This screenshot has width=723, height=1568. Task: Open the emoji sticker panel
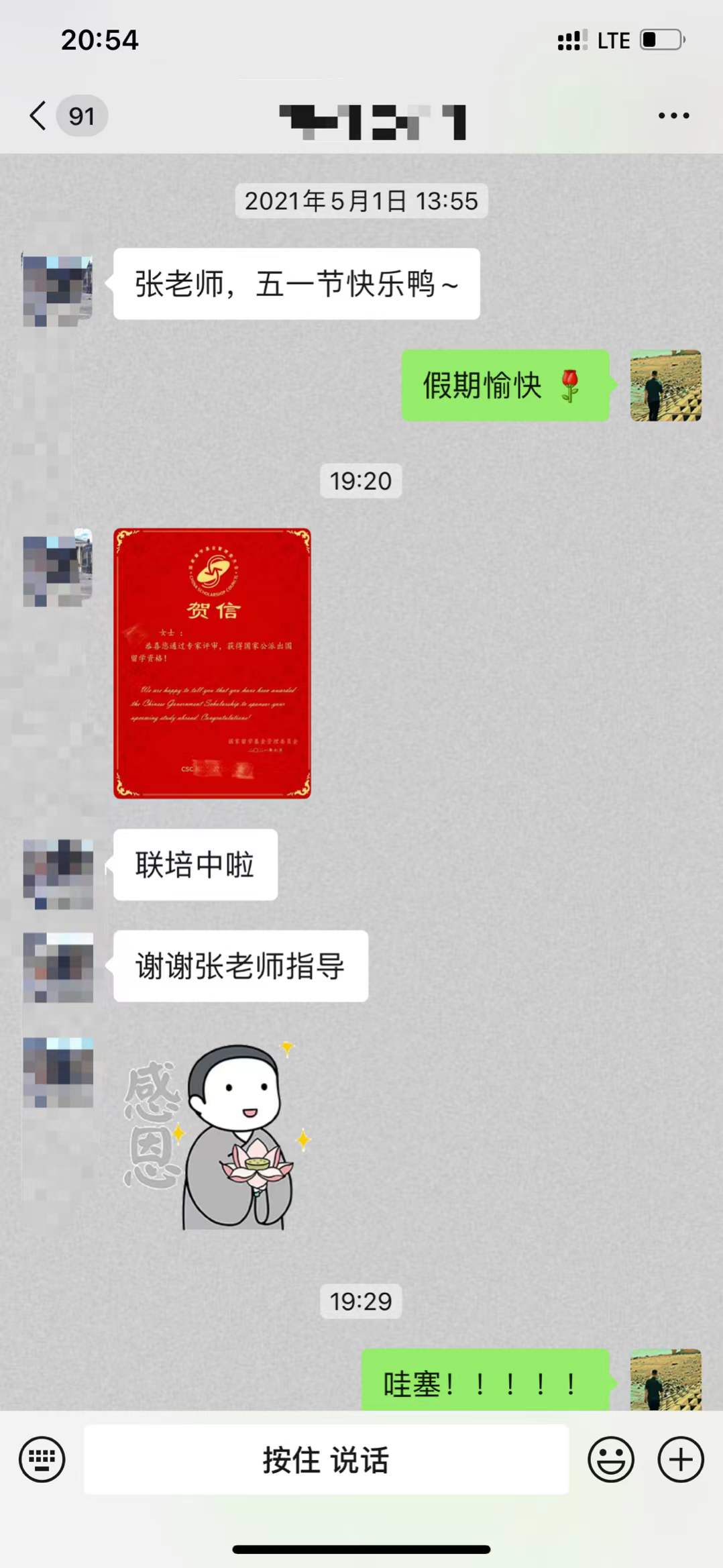pyautogui.click(x=610, y=1459)
